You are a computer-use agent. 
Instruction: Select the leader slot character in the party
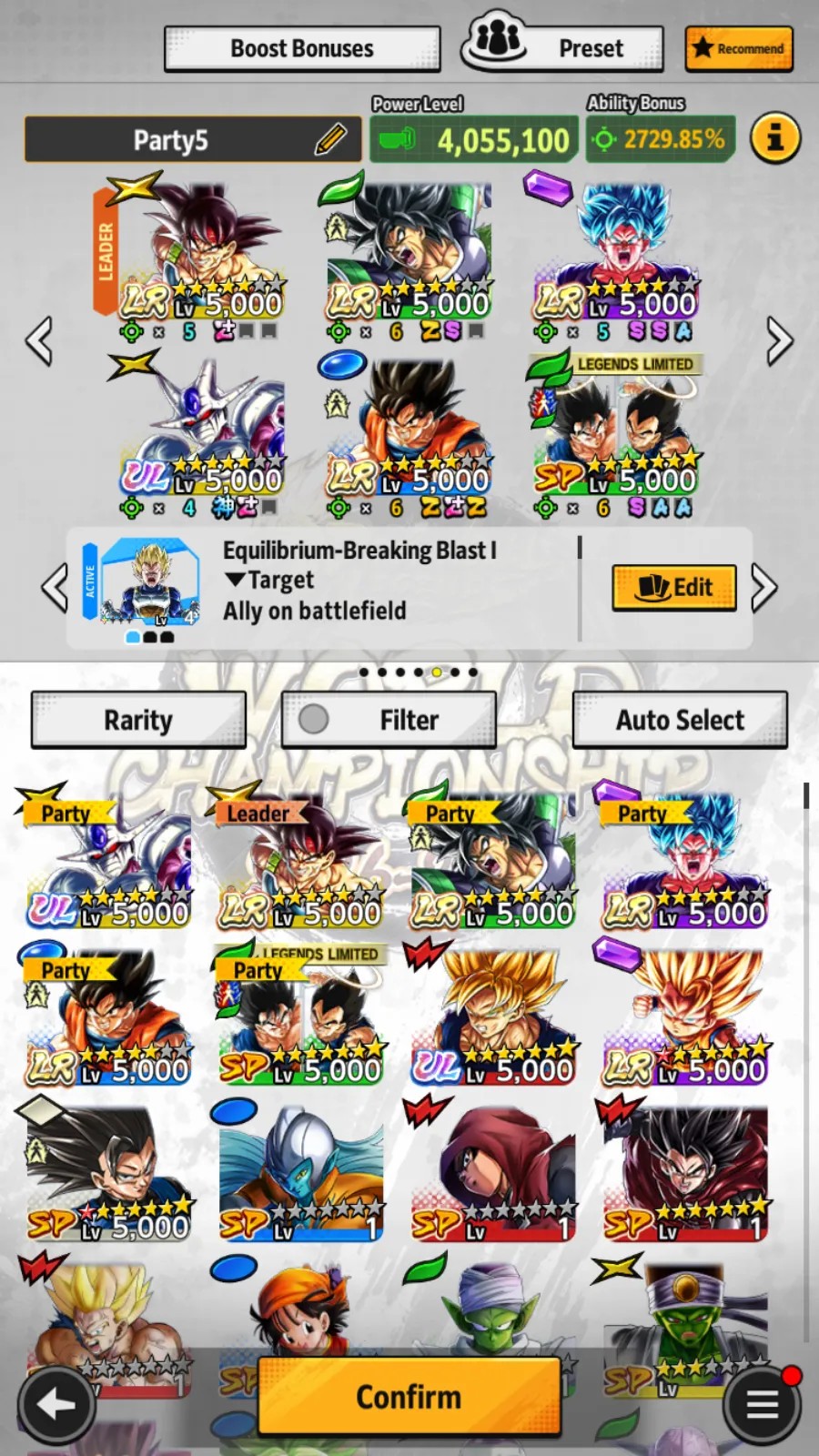pyautogui.click(x=202, y=250)
